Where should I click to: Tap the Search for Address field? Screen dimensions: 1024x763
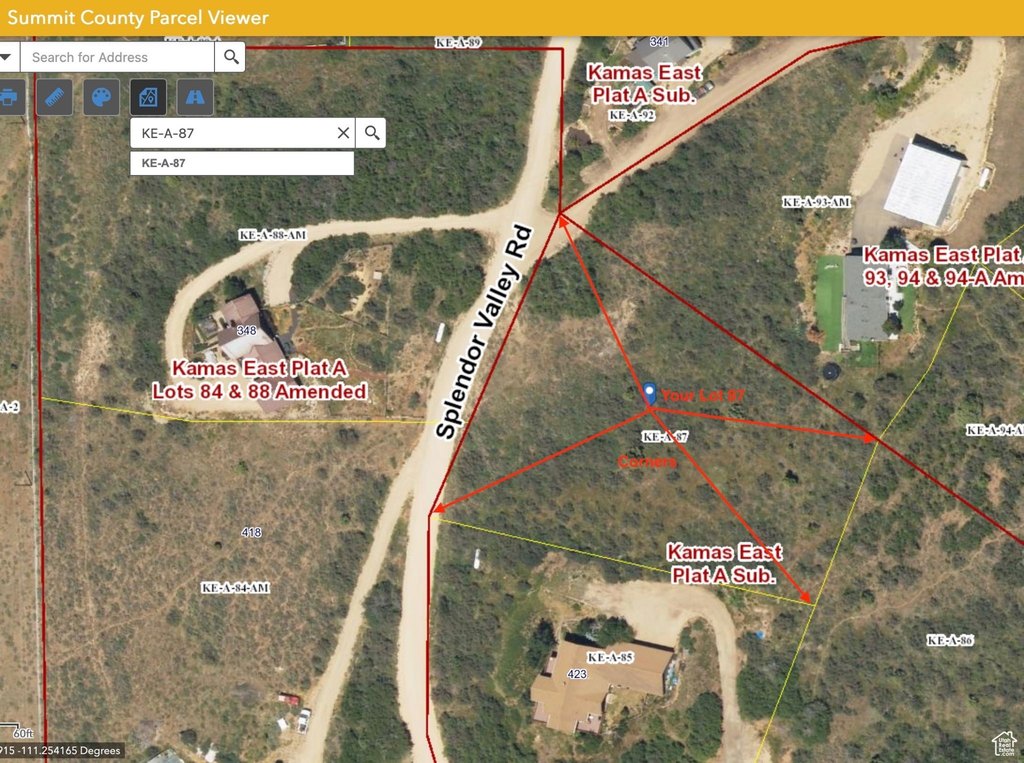117,57
